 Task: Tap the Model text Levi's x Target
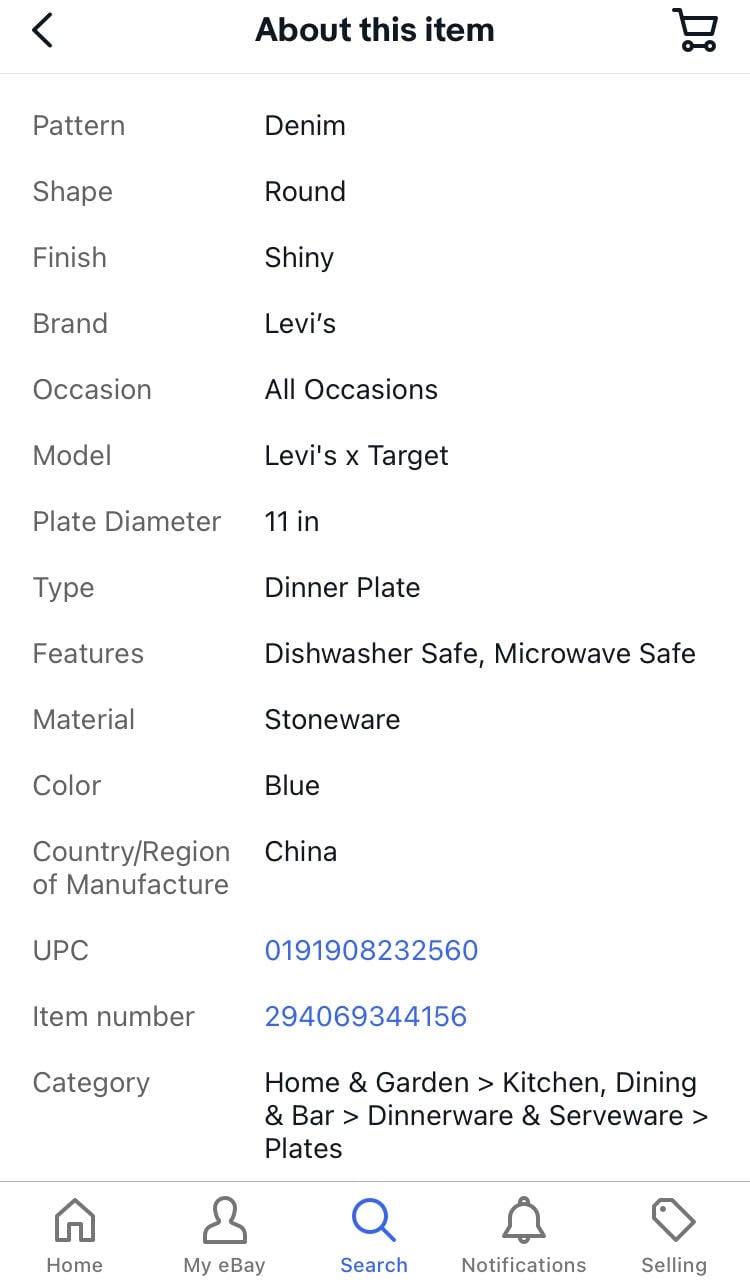point(355,455)
